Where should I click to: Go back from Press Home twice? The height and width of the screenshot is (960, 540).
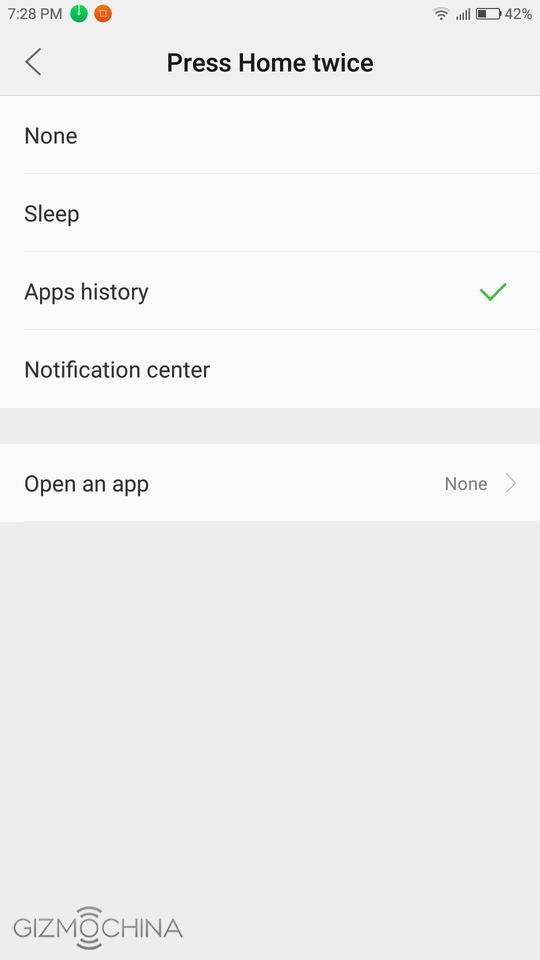34,62
